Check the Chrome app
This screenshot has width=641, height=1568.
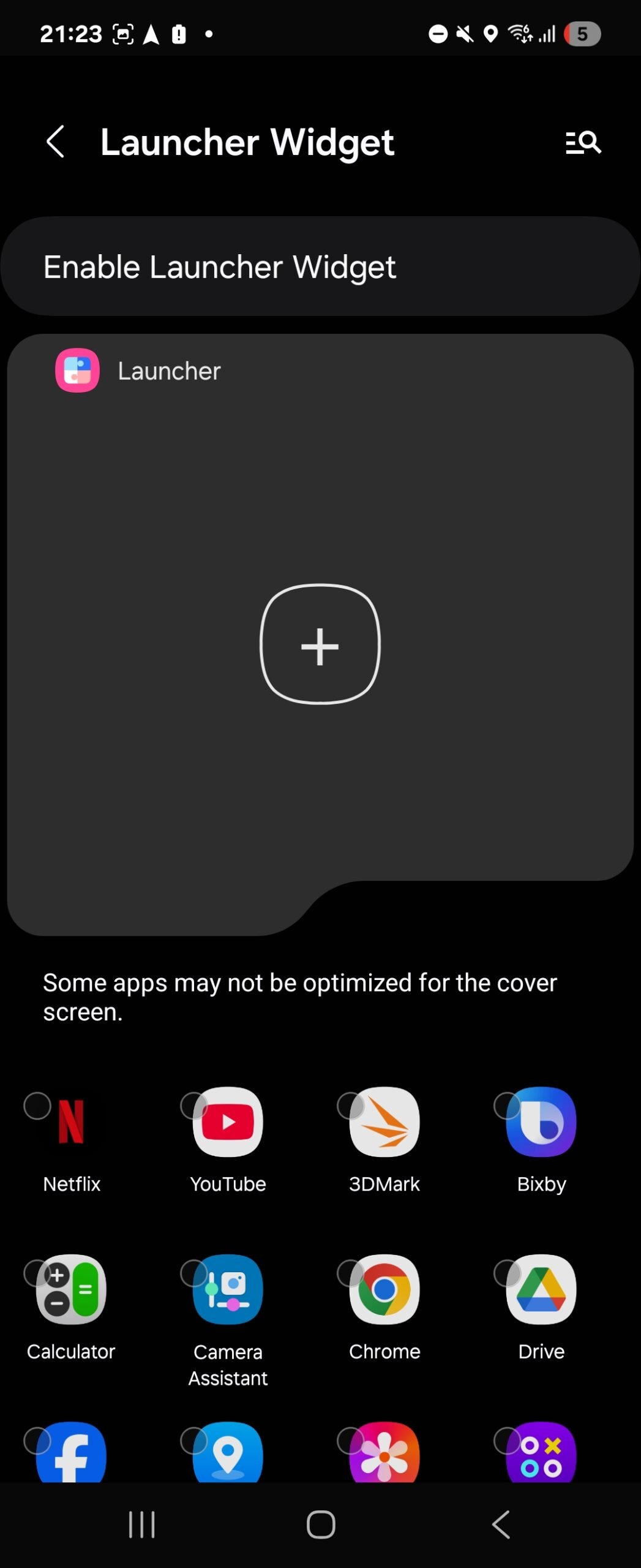click(384, 1289)
